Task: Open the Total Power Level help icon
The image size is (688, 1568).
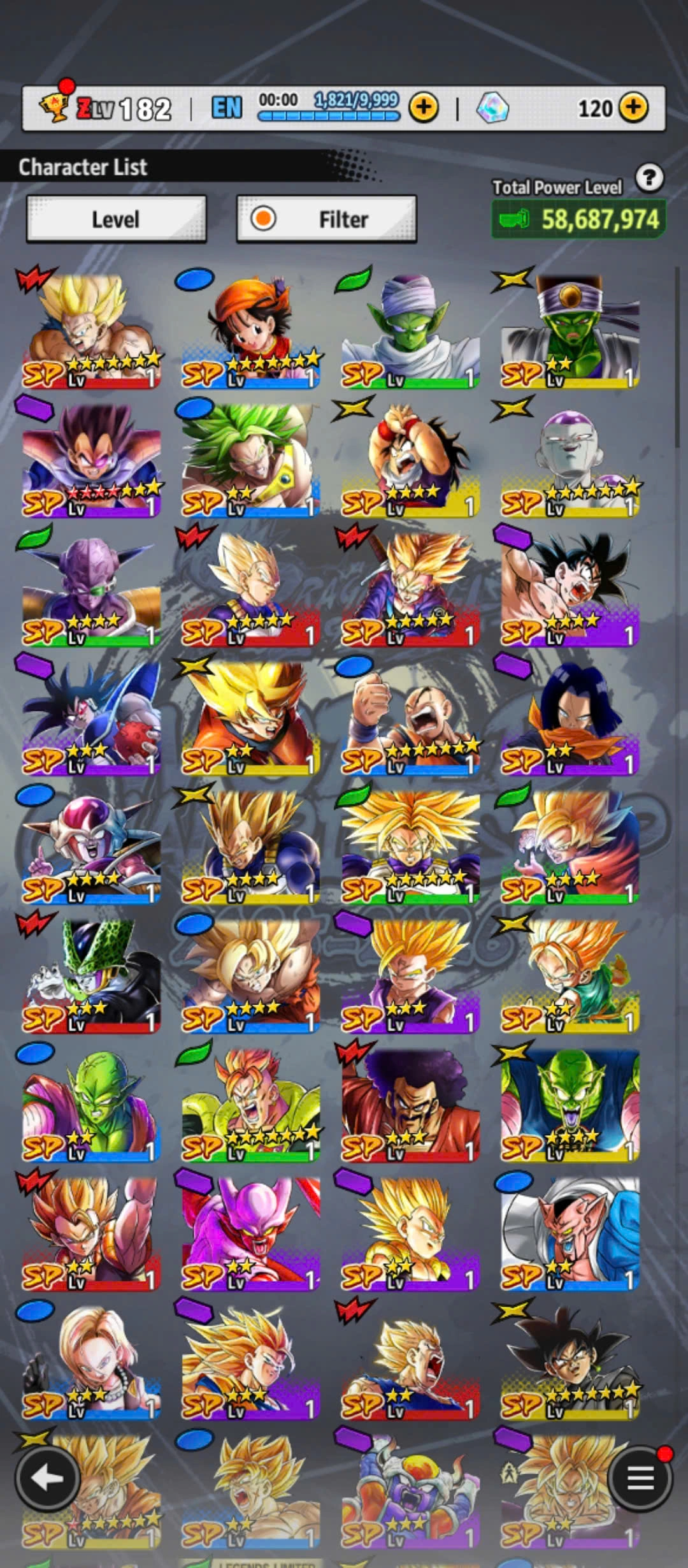Action: click(x=649, y=178)
